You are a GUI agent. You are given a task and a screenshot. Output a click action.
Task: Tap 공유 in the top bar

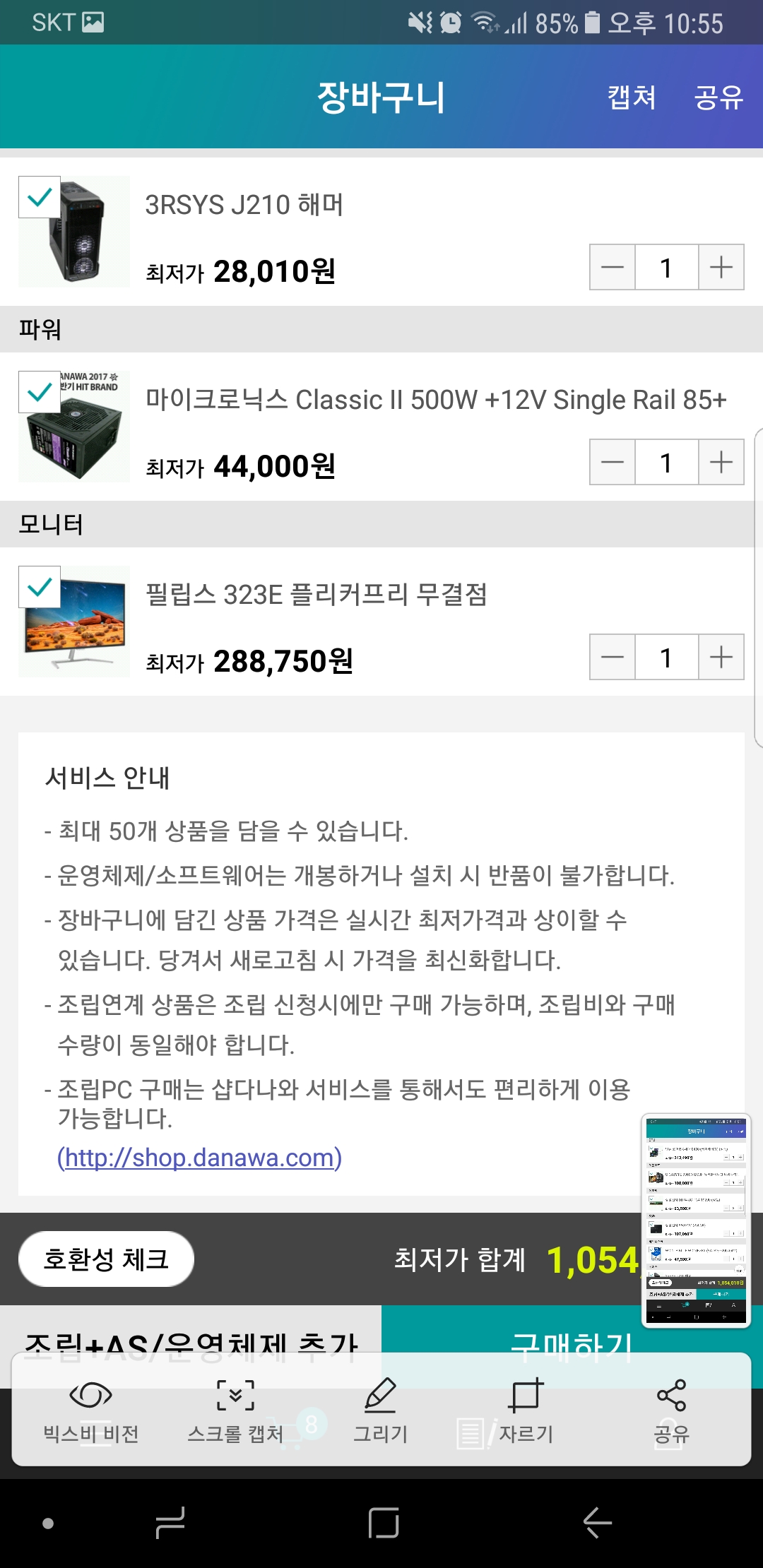click(x=718, y=97)
